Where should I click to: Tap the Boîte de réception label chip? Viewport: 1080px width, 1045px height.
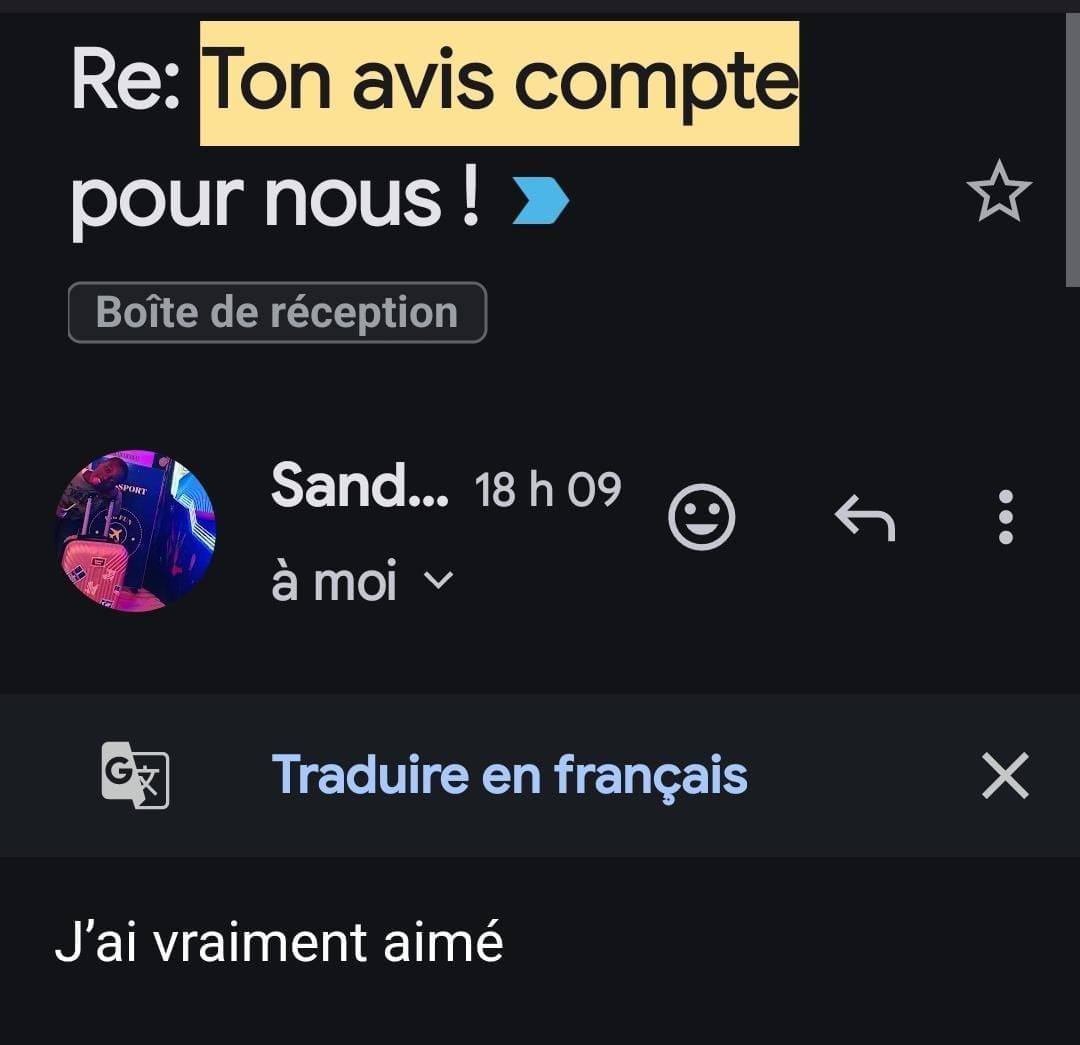coord(277,313)
